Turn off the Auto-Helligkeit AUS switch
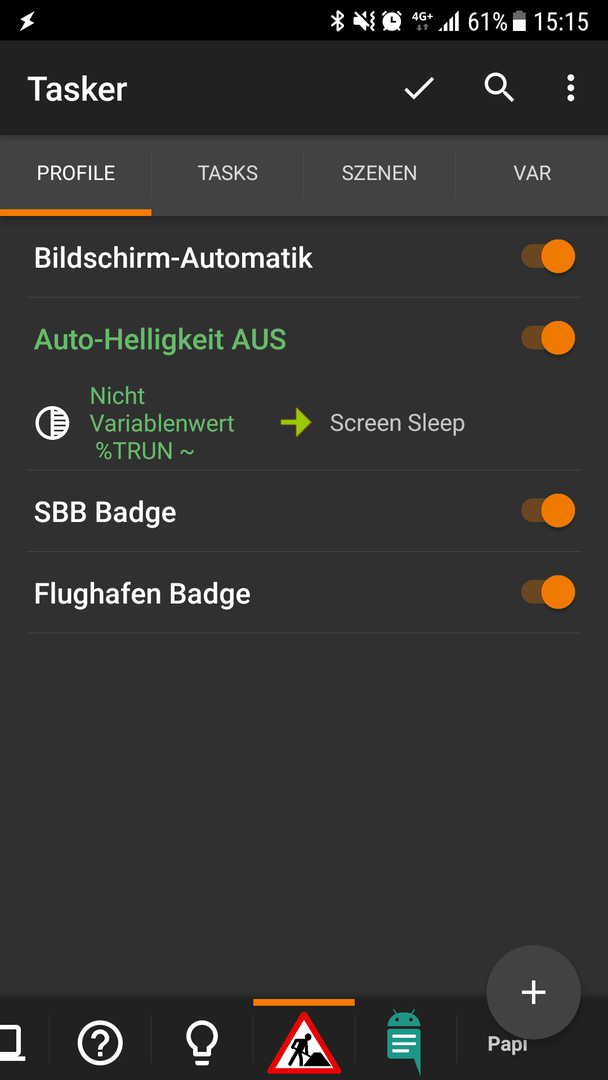Image resolution: width=608 pixels, height=1080 pixels. [548, 338]
